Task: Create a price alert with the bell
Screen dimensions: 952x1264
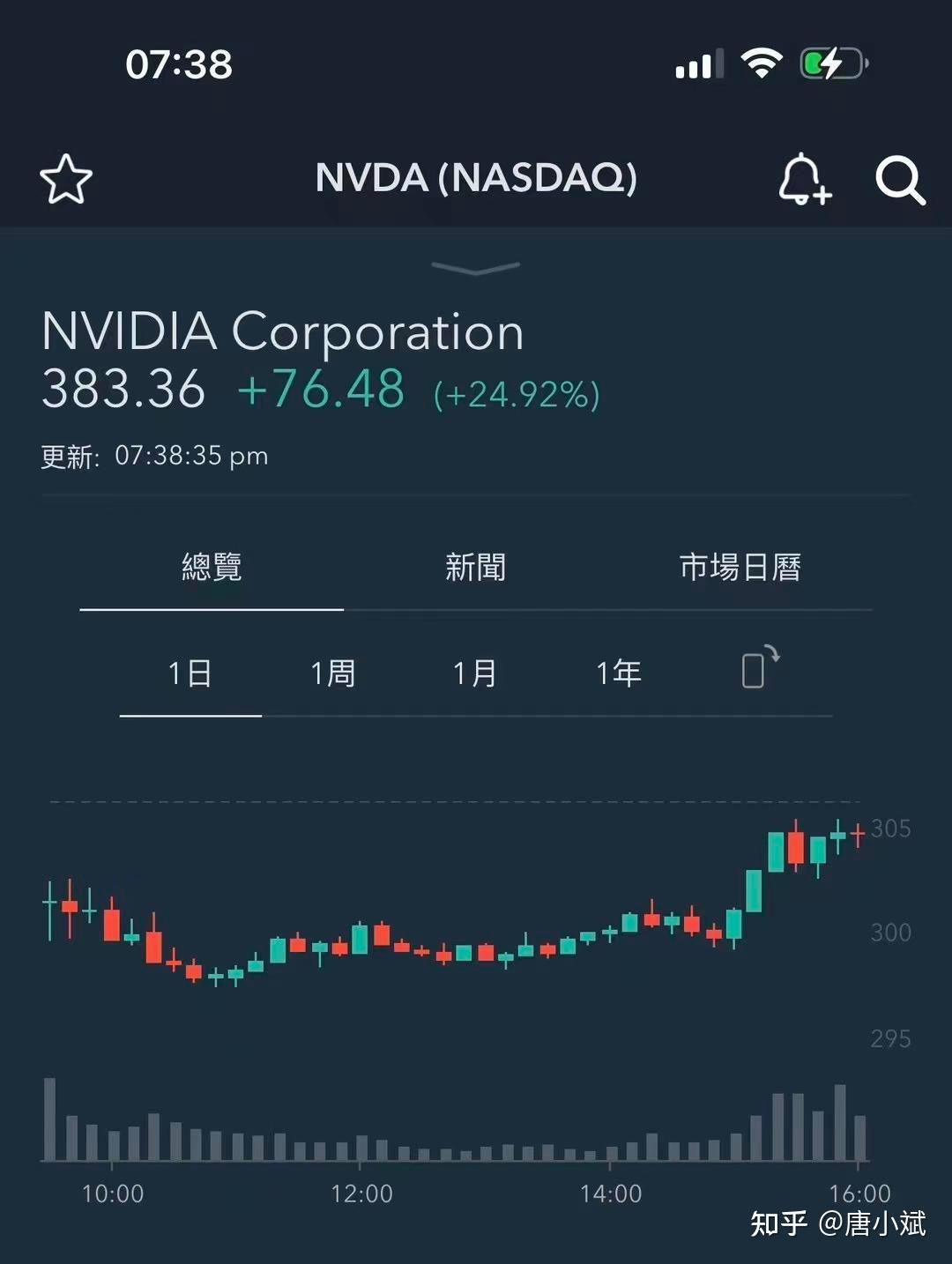Action: coord(803,179)
